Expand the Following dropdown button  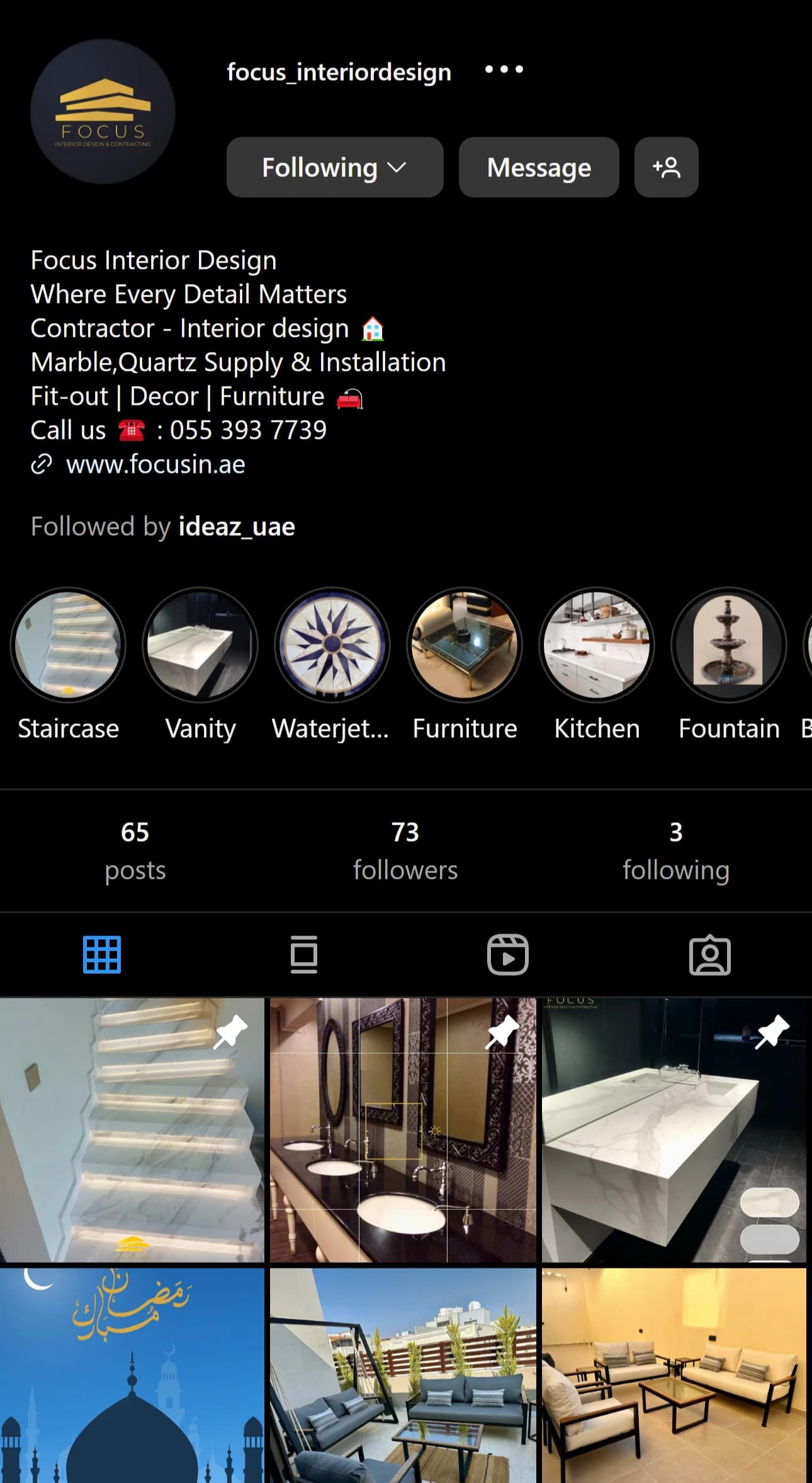click(x=335, y=167)
